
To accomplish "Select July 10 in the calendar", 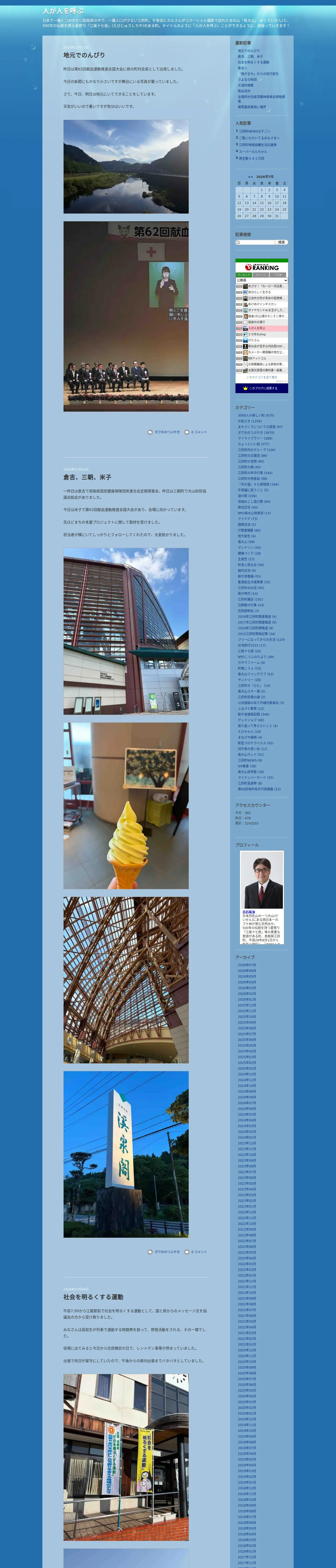I will pyautogui.click(x=276, y=197).
